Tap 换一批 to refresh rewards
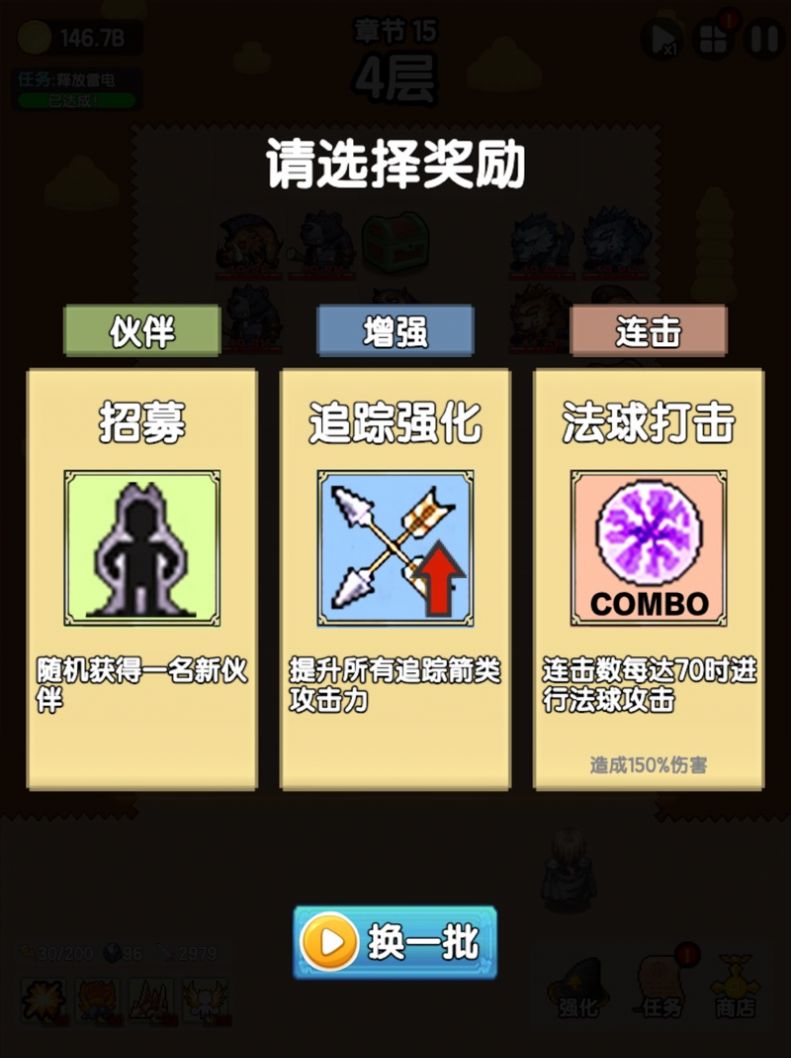This screenshot has height=1058, width=791. (x=395, y=941)
